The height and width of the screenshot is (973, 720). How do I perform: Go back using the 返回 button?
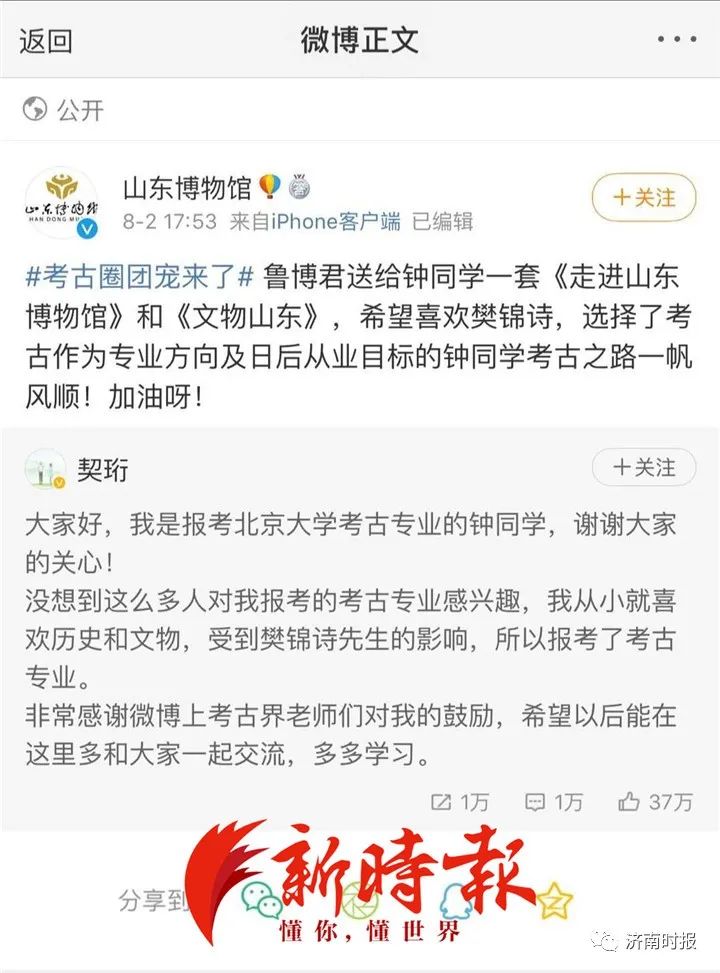pos(46,40)
